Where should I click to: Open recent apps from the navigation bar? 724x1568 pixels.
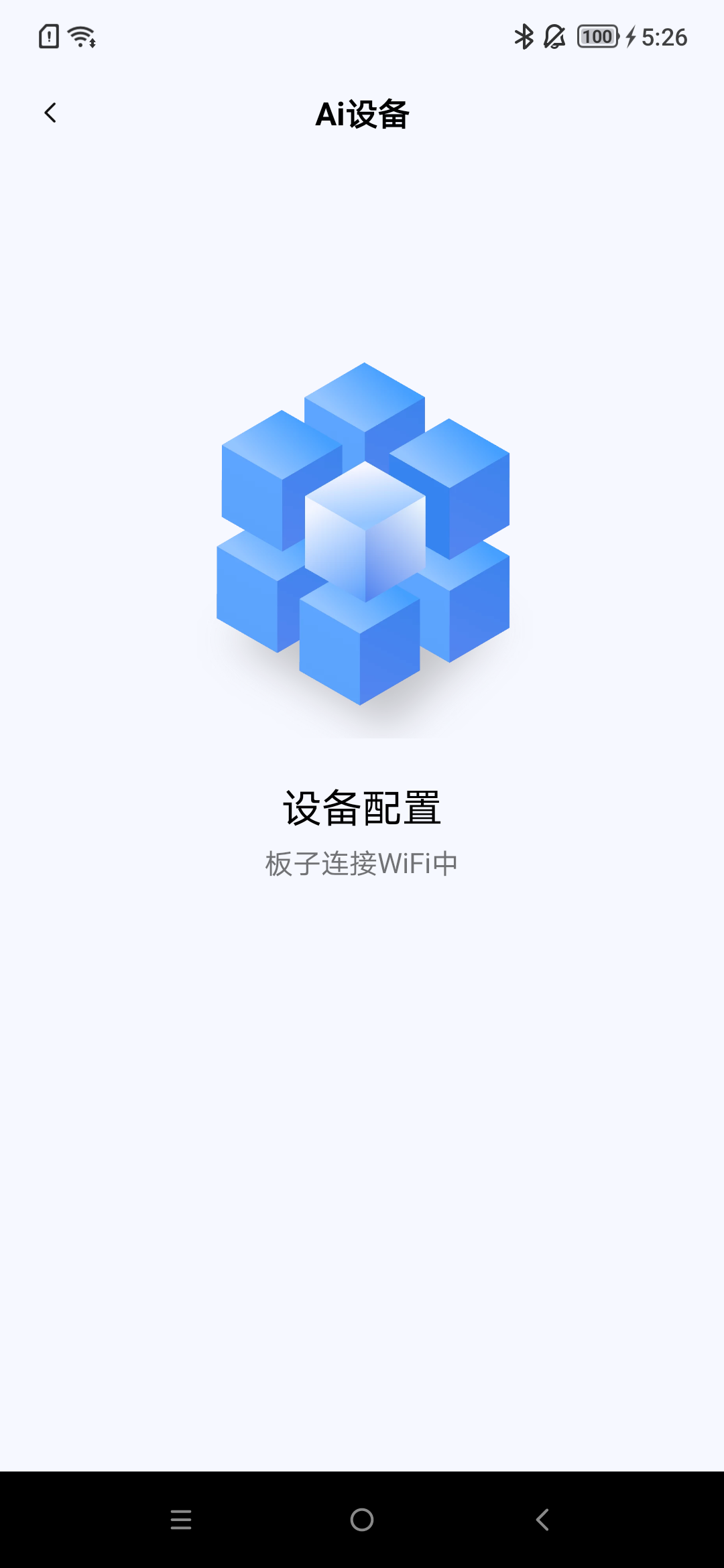click(x=181, y=1520)
